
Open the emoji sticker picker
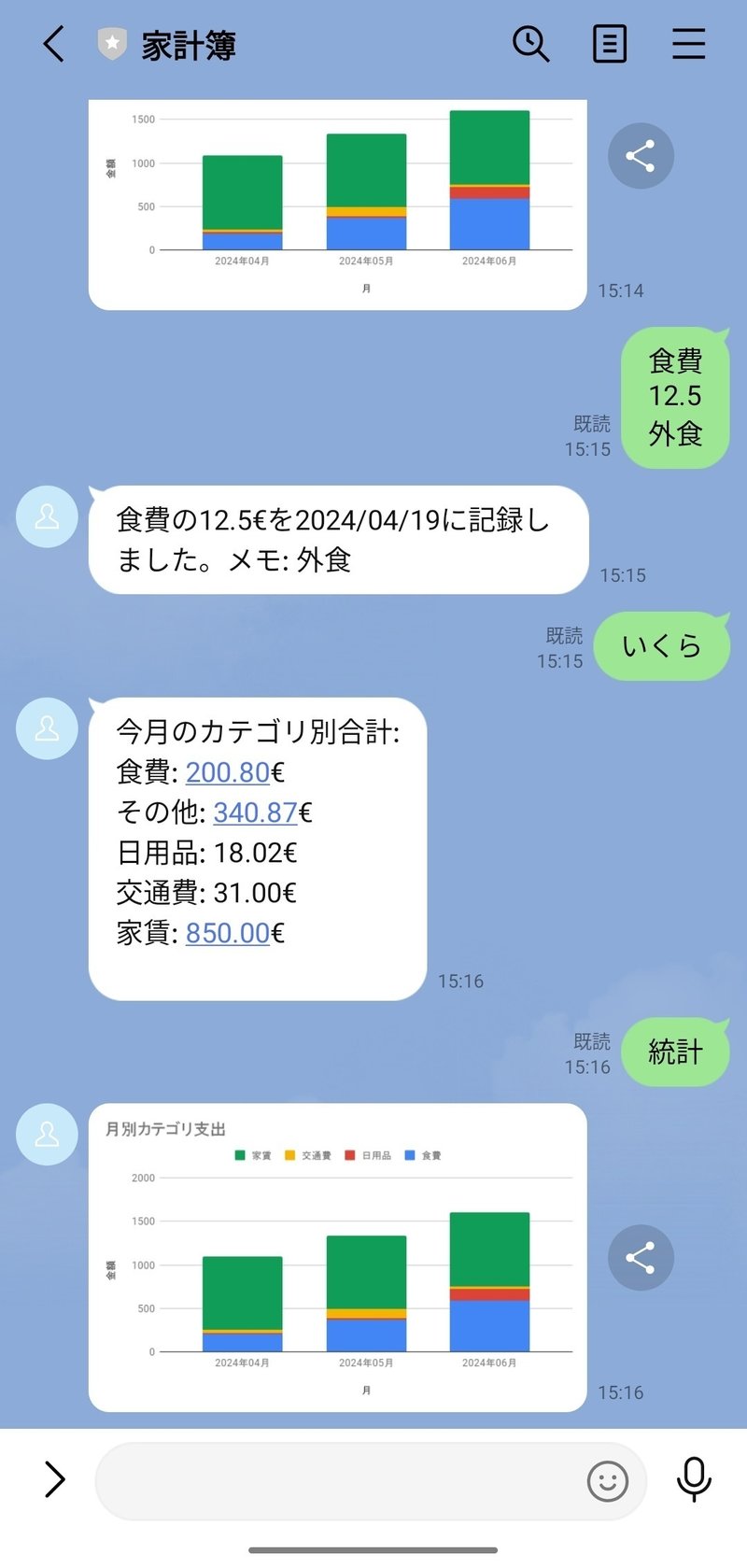608,1481
